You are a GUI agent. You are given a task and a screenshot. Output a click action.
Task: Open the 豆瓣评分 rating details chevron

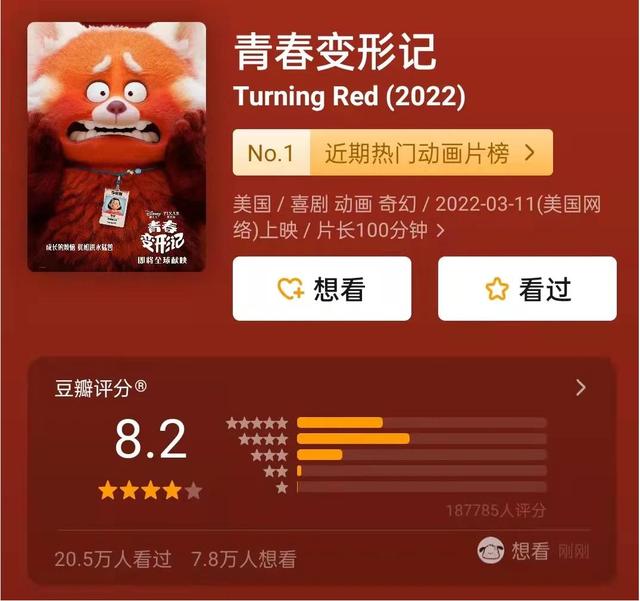(x=581, y=388)
